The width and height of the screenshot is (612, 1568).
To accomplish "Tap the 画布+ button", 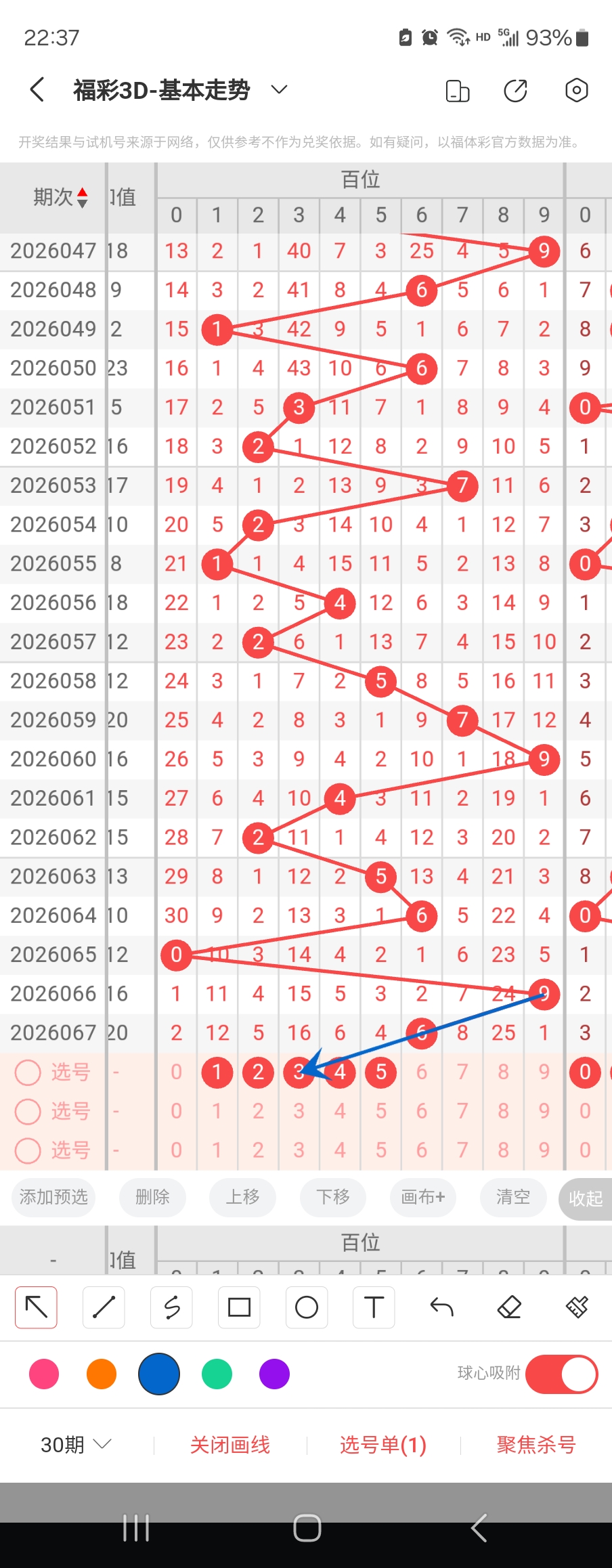I will tap(423, 1197).
